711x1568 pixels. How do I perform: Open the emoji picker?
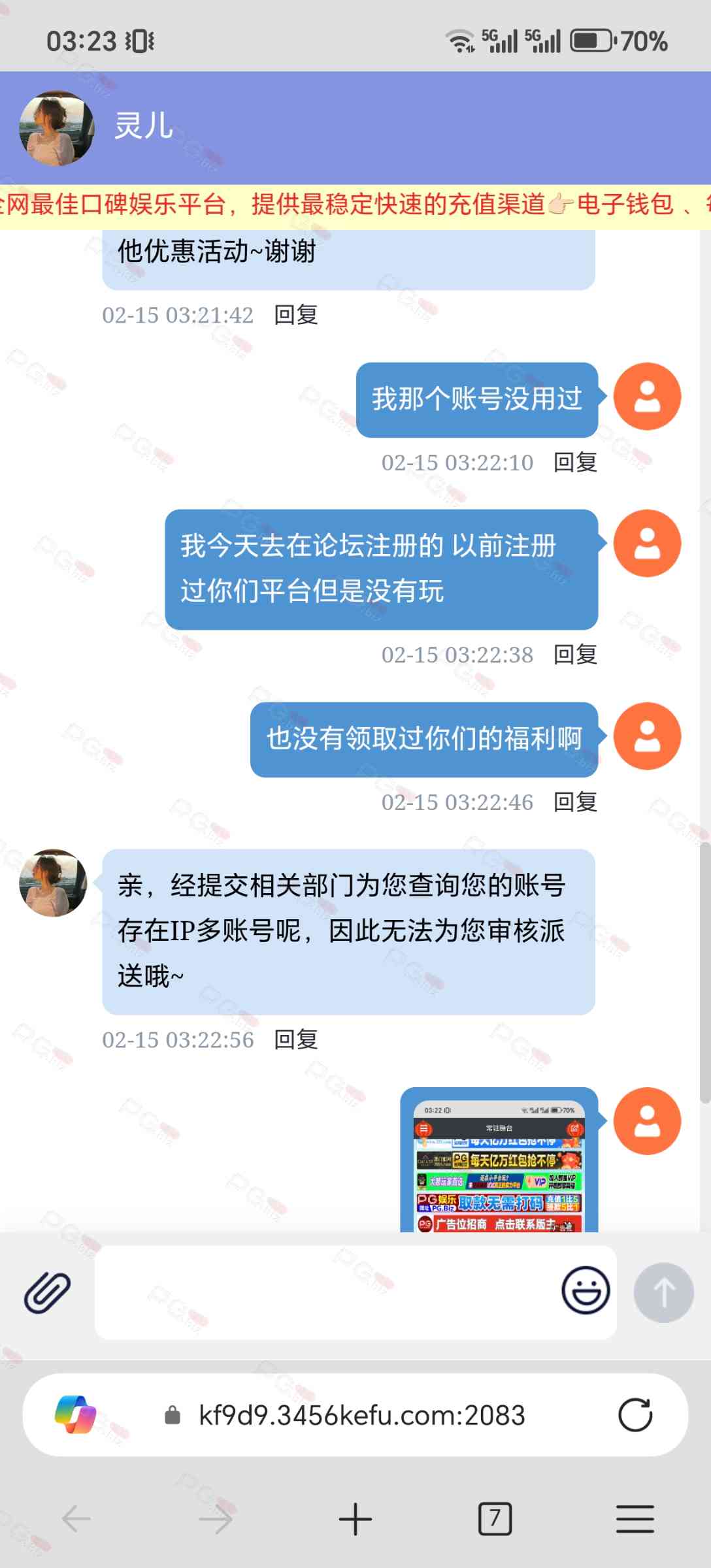coord(586,1290)
